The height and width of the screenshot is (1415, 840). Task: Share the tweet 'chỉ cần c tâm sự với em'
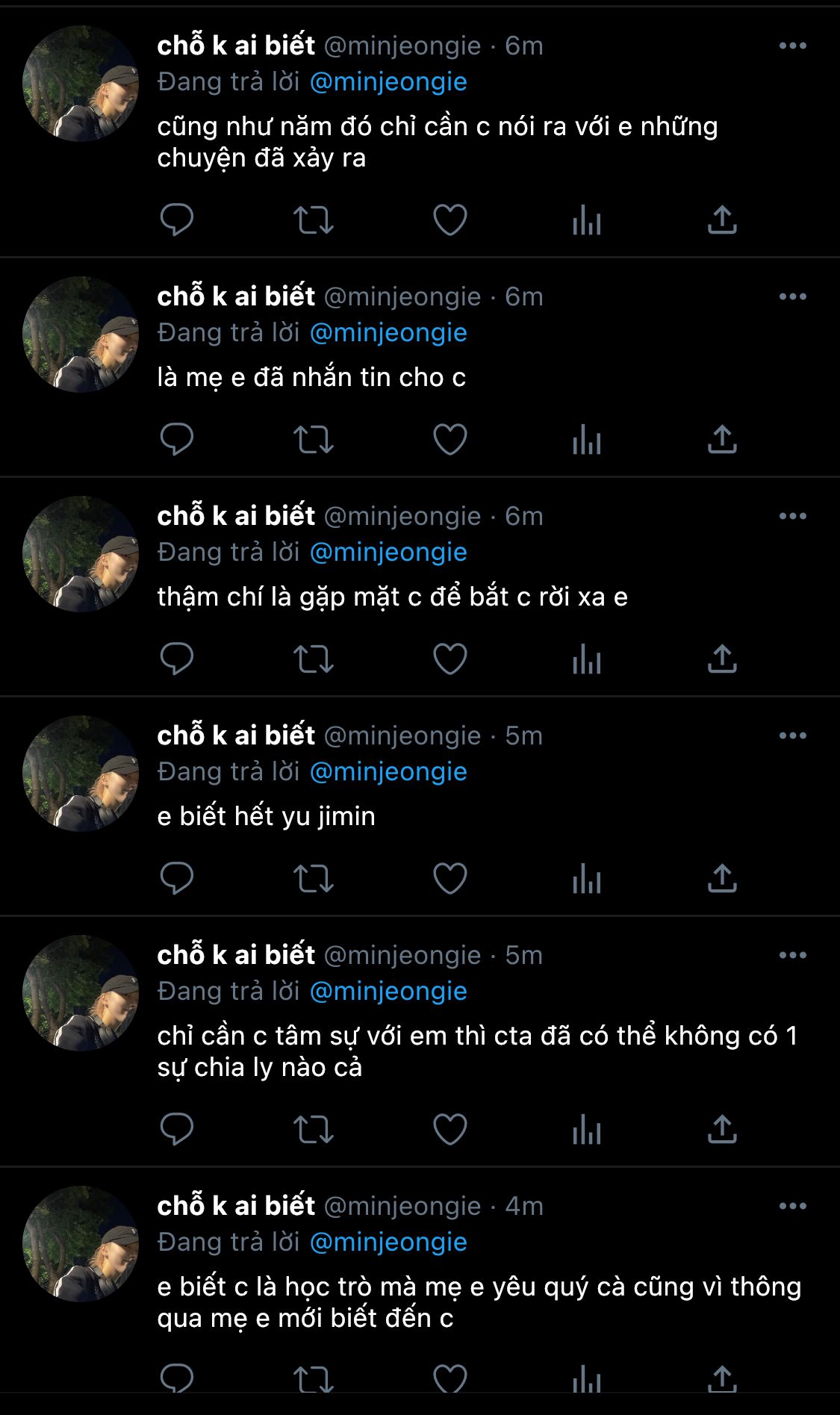pos(722,1129)
